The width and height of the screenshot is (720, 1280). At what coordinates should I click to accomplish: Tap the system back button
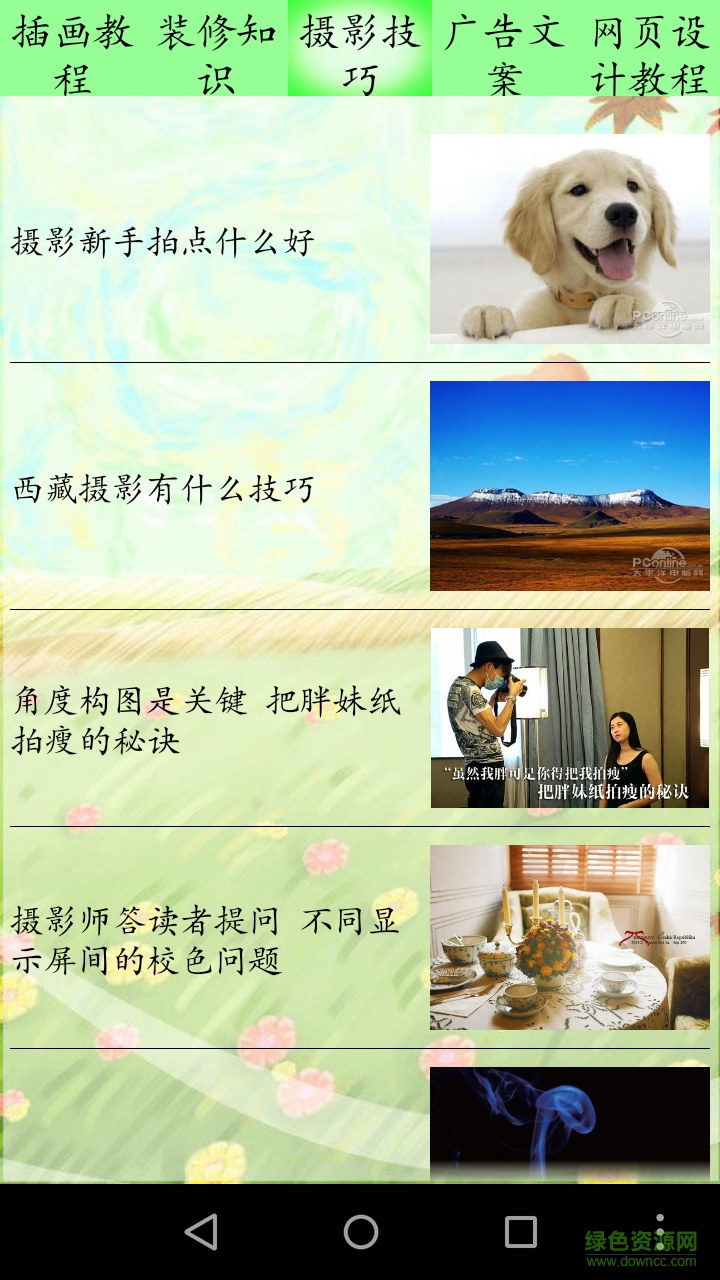tap(201, 1232)
